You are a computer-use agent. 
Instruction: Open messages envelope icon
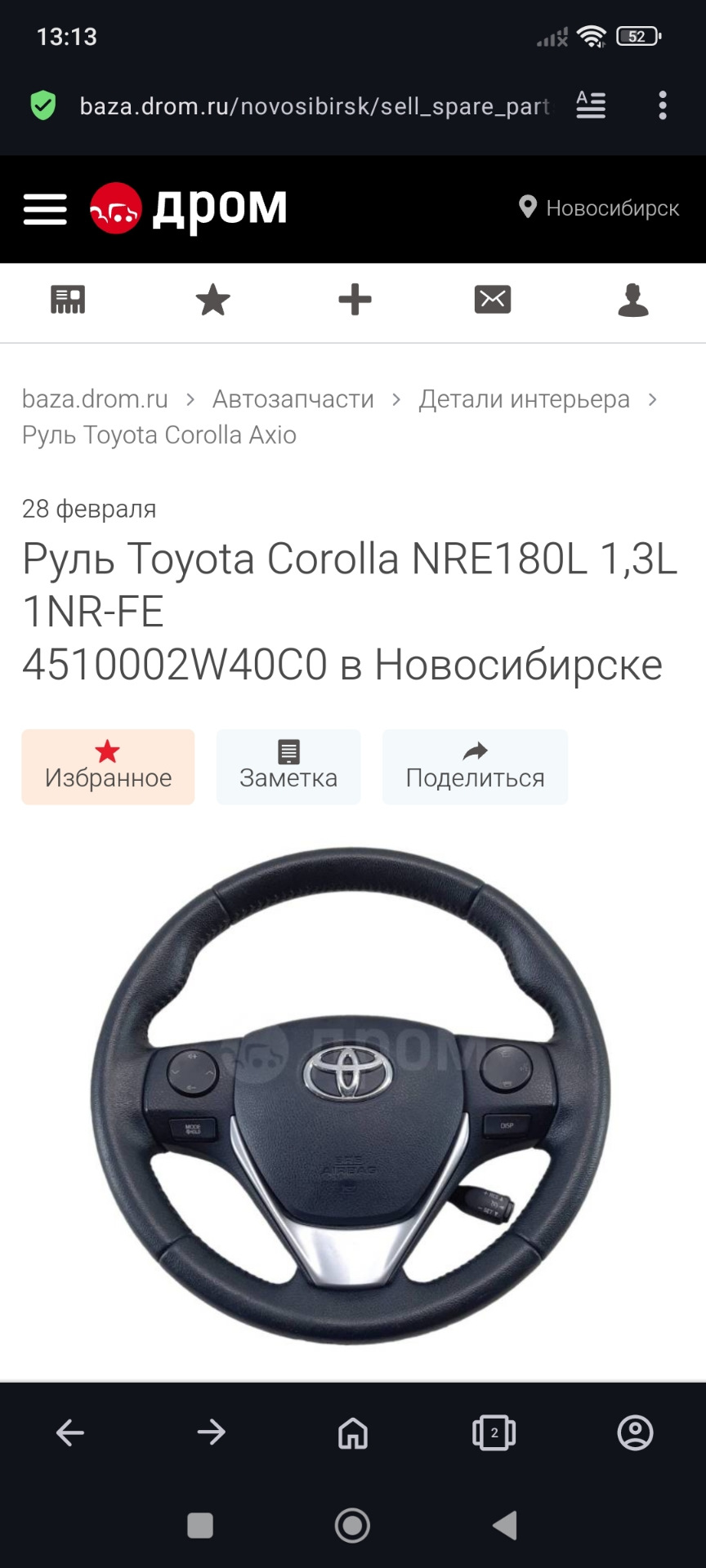(493, 300)
